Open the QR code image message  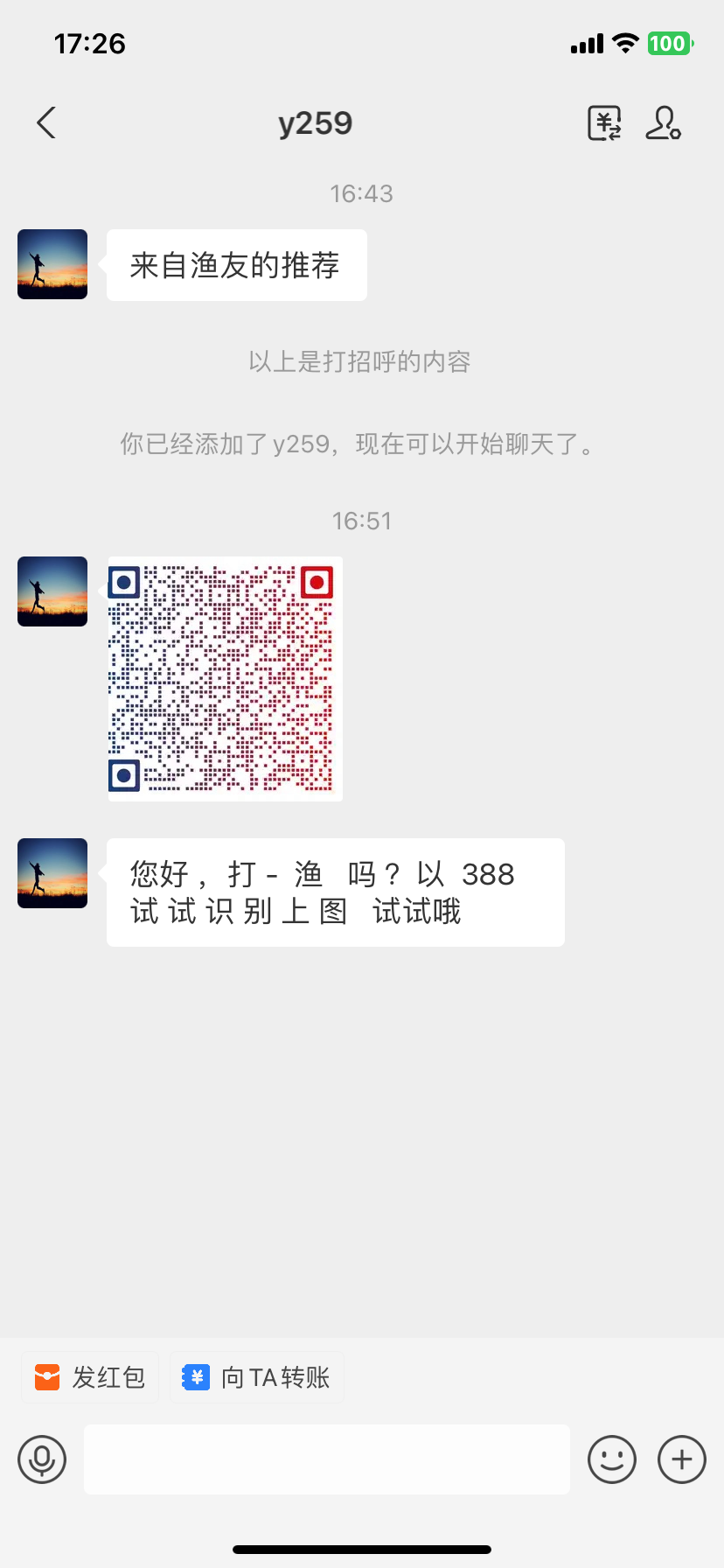point(226,679)
